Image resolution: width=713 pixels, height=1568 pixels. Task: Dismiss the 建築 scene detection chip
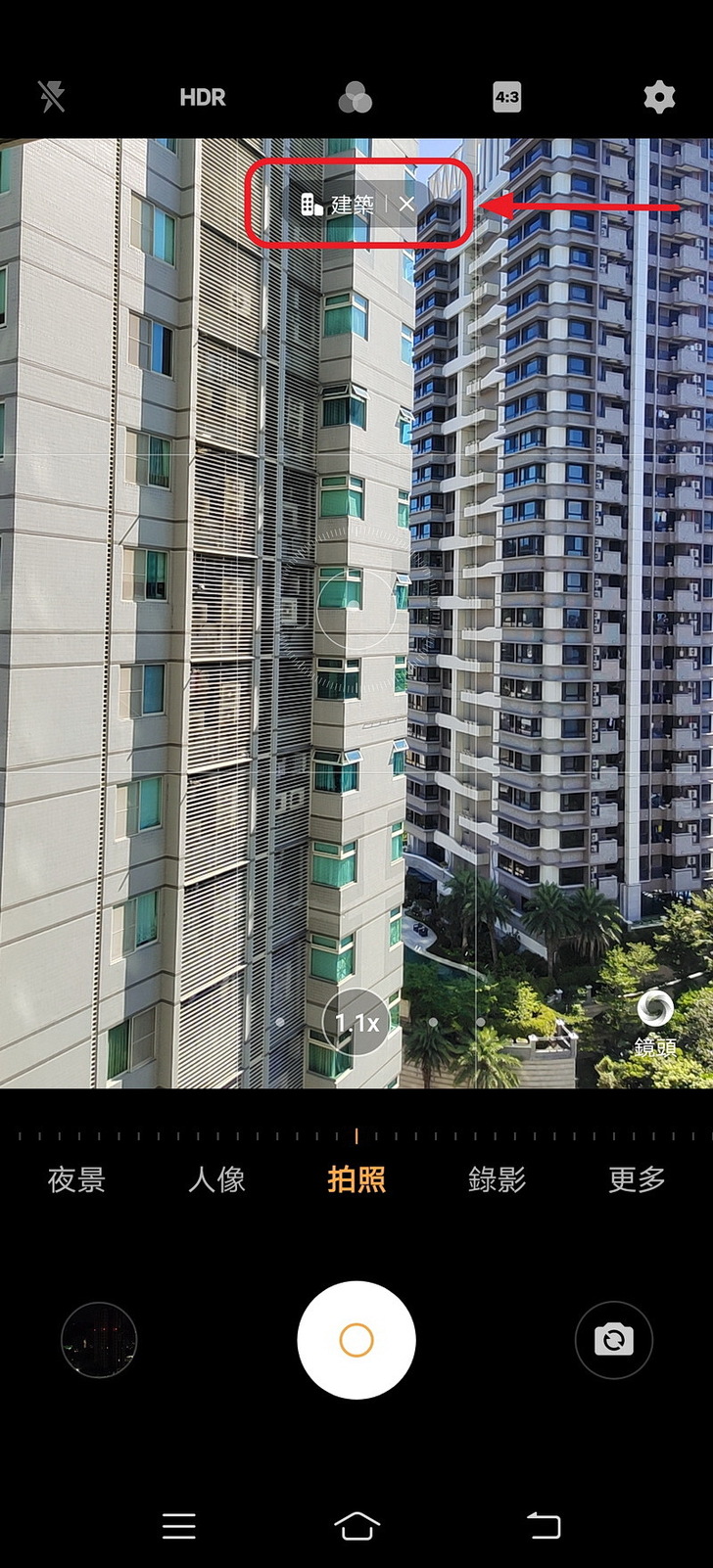click(406, 204)
